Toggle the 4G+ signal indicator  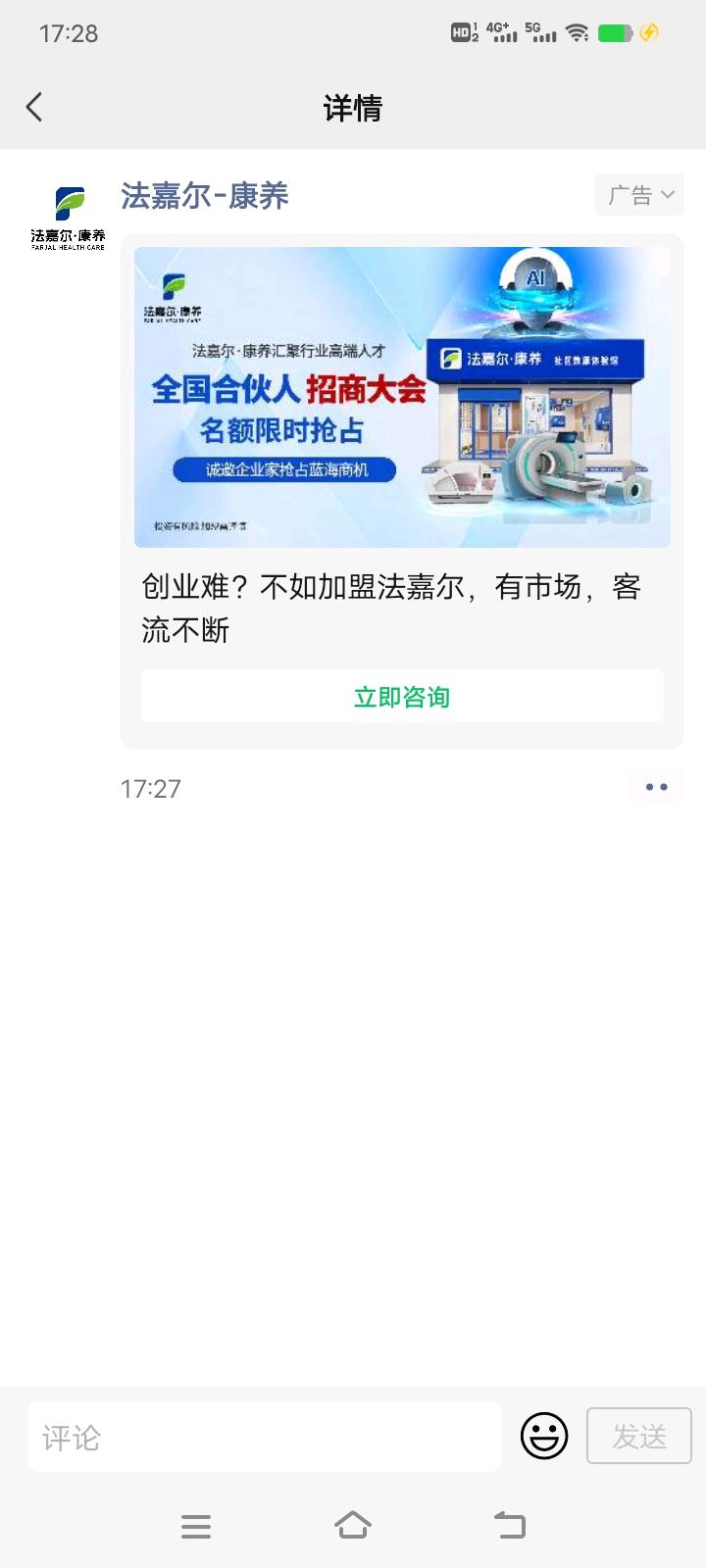click(500, 31)
